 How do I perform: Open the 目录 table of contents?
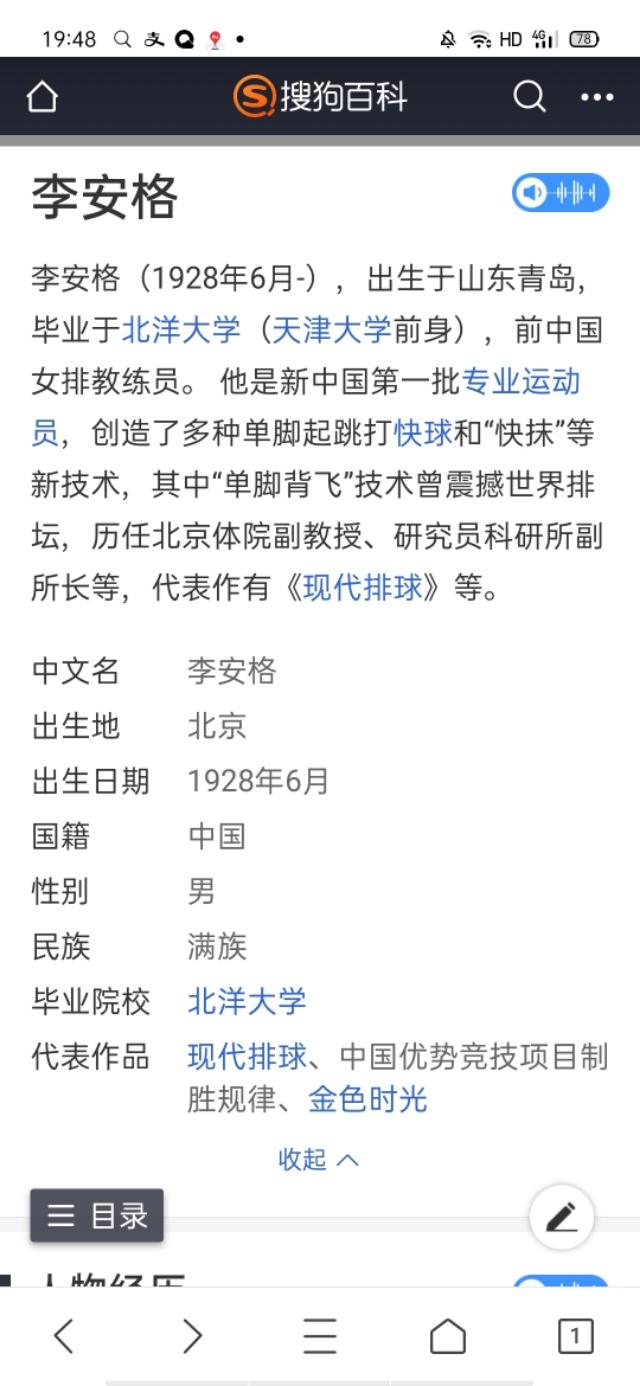(x=97, y=1216)
